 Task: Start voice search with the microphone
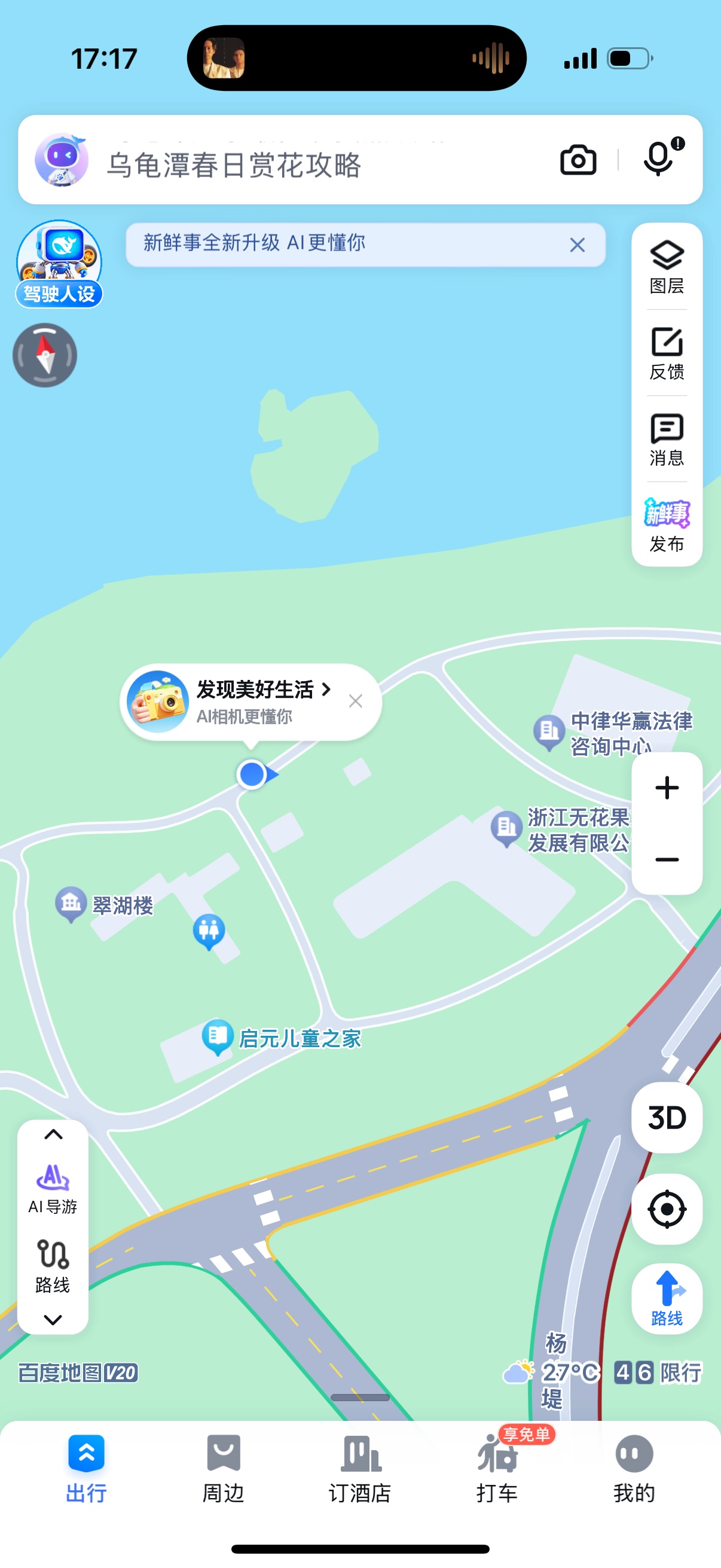point(659,160)
